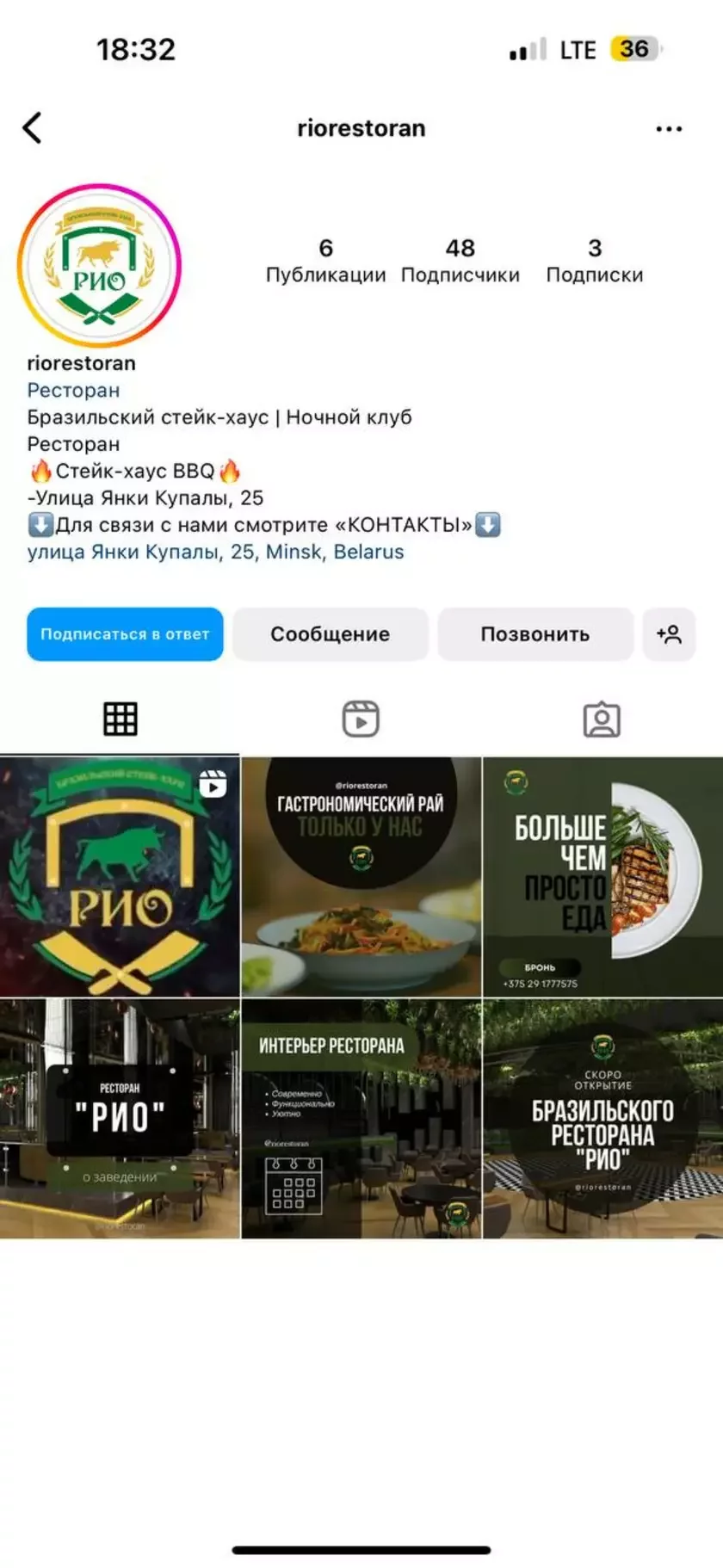The height and width of the screenshot is (1568, 723).
Task: Open the Скоро открытие Бразильского ресторана post
Action: tap(602, 1118)
